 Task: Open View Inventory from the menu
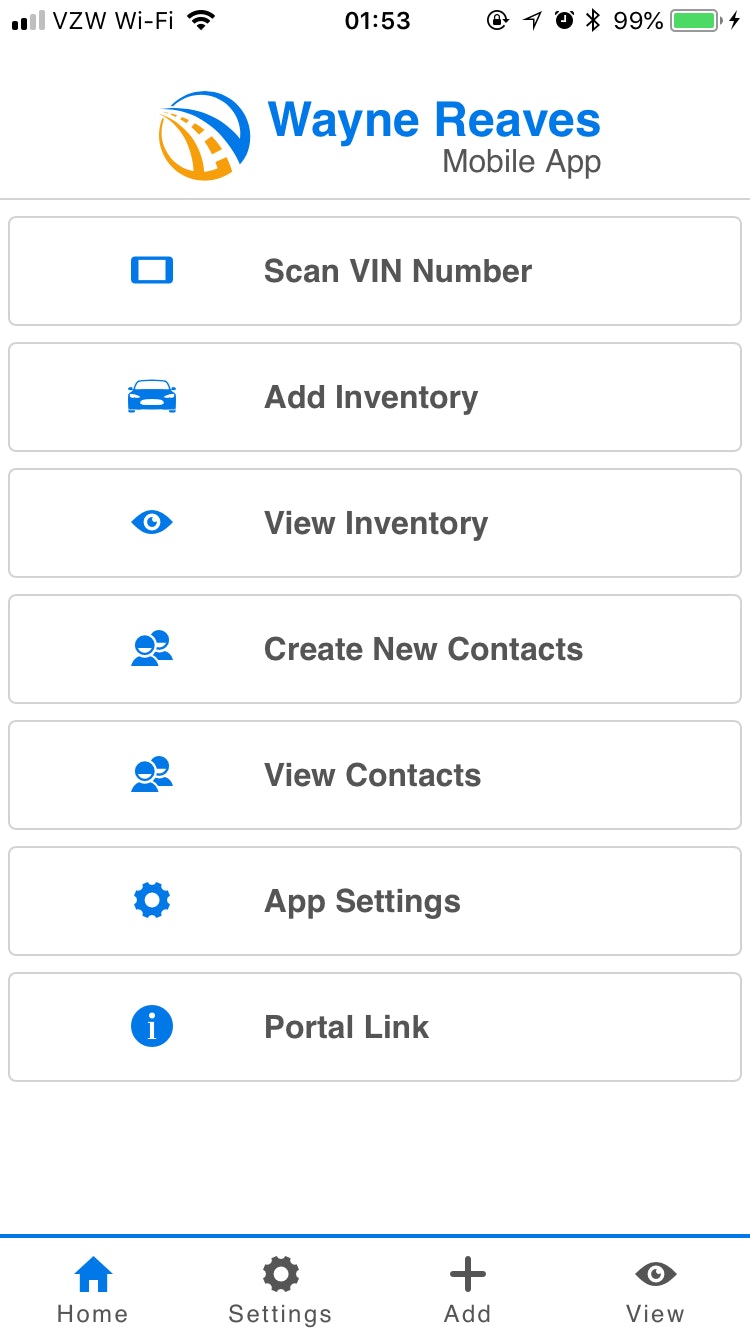coord(375,523)
